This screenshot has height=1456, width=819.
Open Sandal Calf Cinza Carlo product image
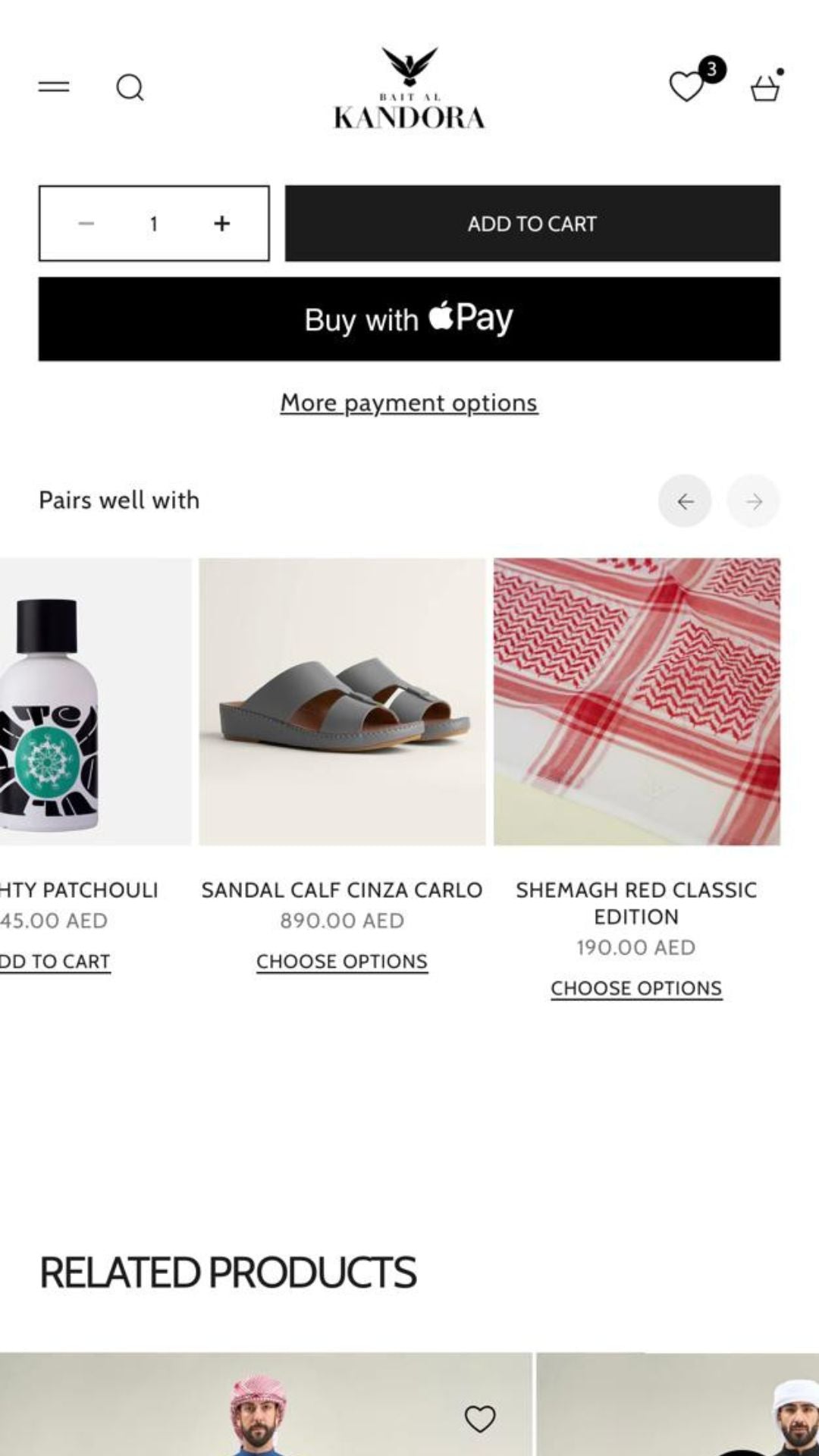342,701
